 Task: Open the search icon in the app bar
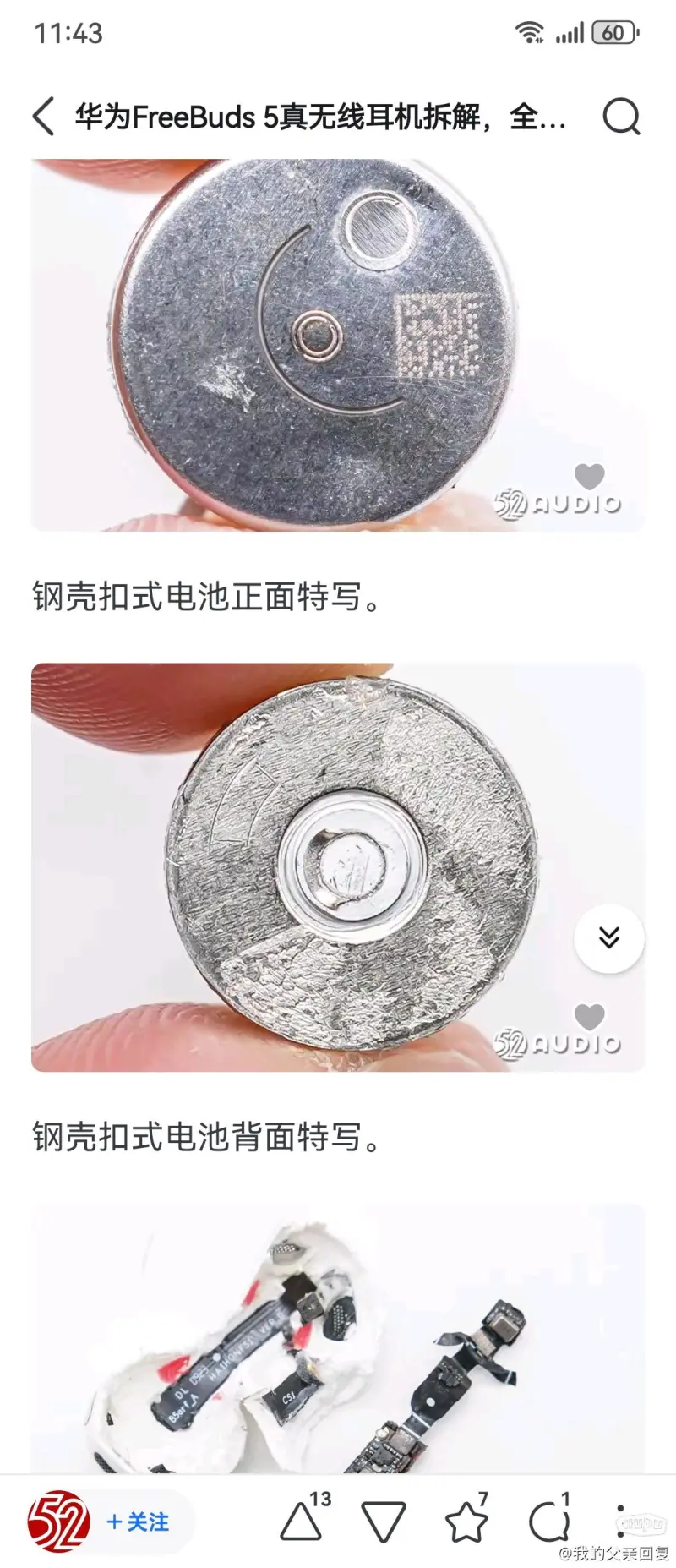(621, 116)
